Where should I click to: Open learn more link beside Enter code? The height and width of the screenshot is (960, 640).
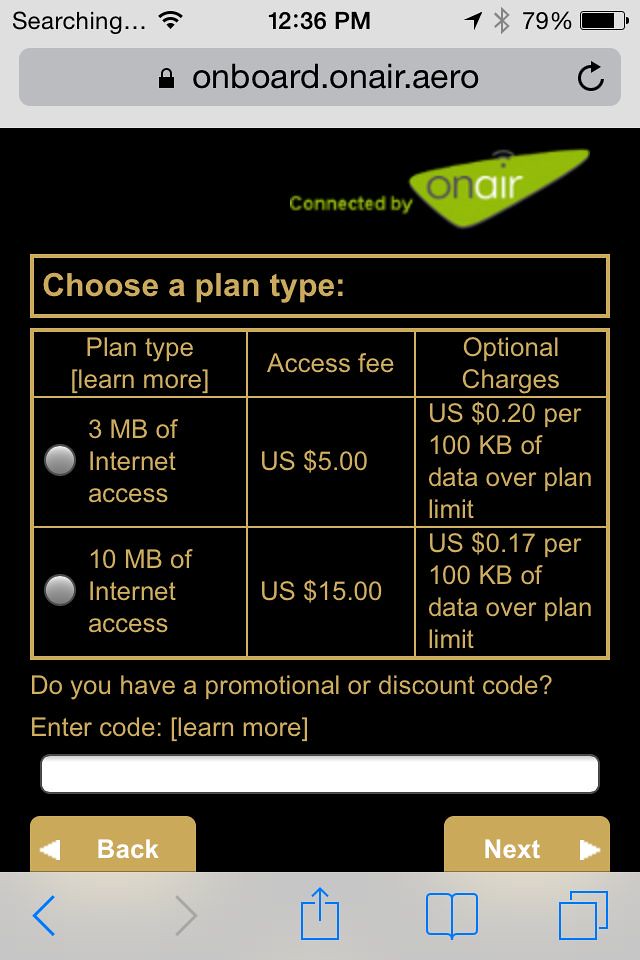[x=239, y=727]
